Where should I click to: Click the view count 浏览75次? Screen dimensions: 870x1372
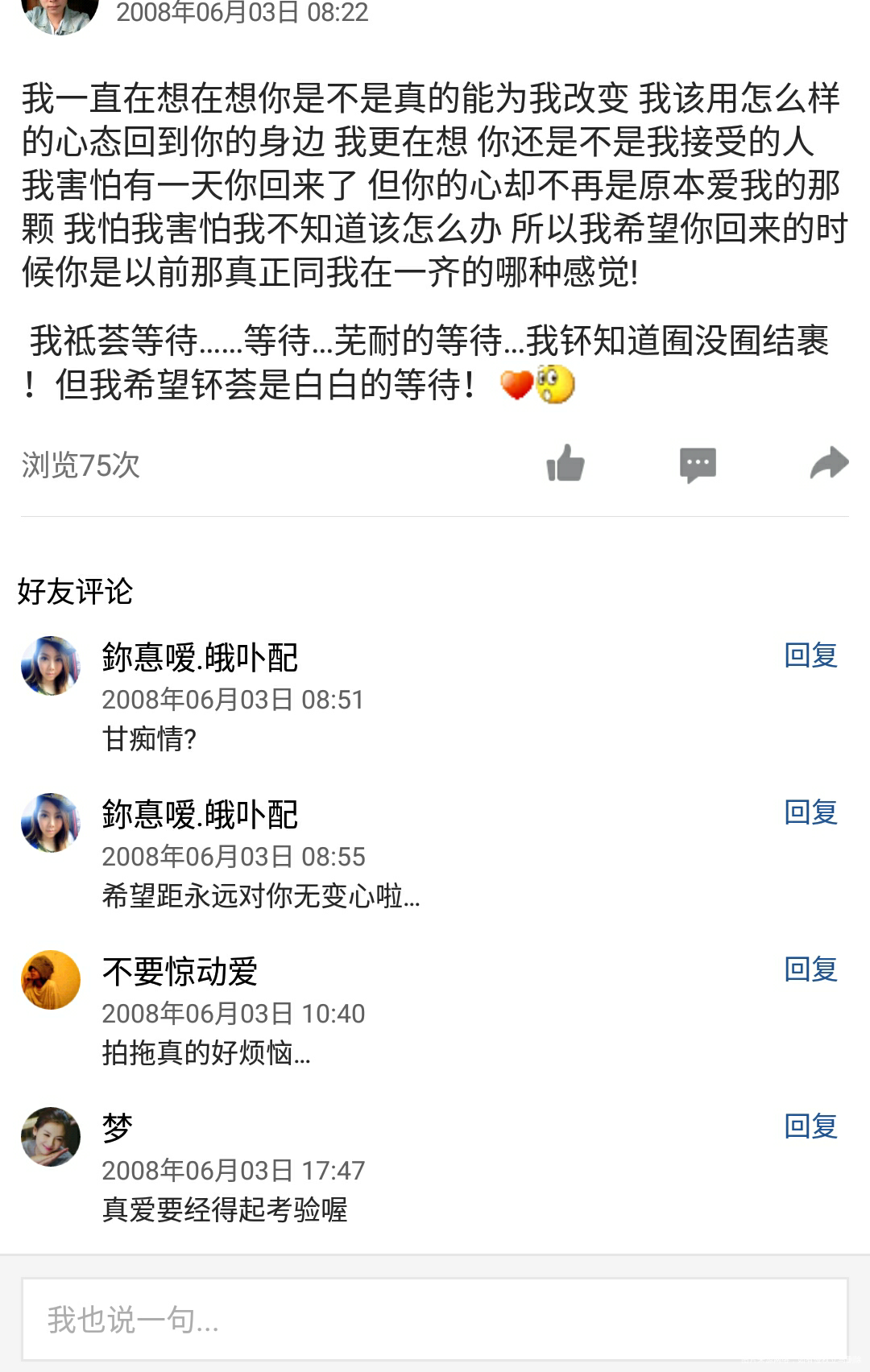[x=78, y=465]
